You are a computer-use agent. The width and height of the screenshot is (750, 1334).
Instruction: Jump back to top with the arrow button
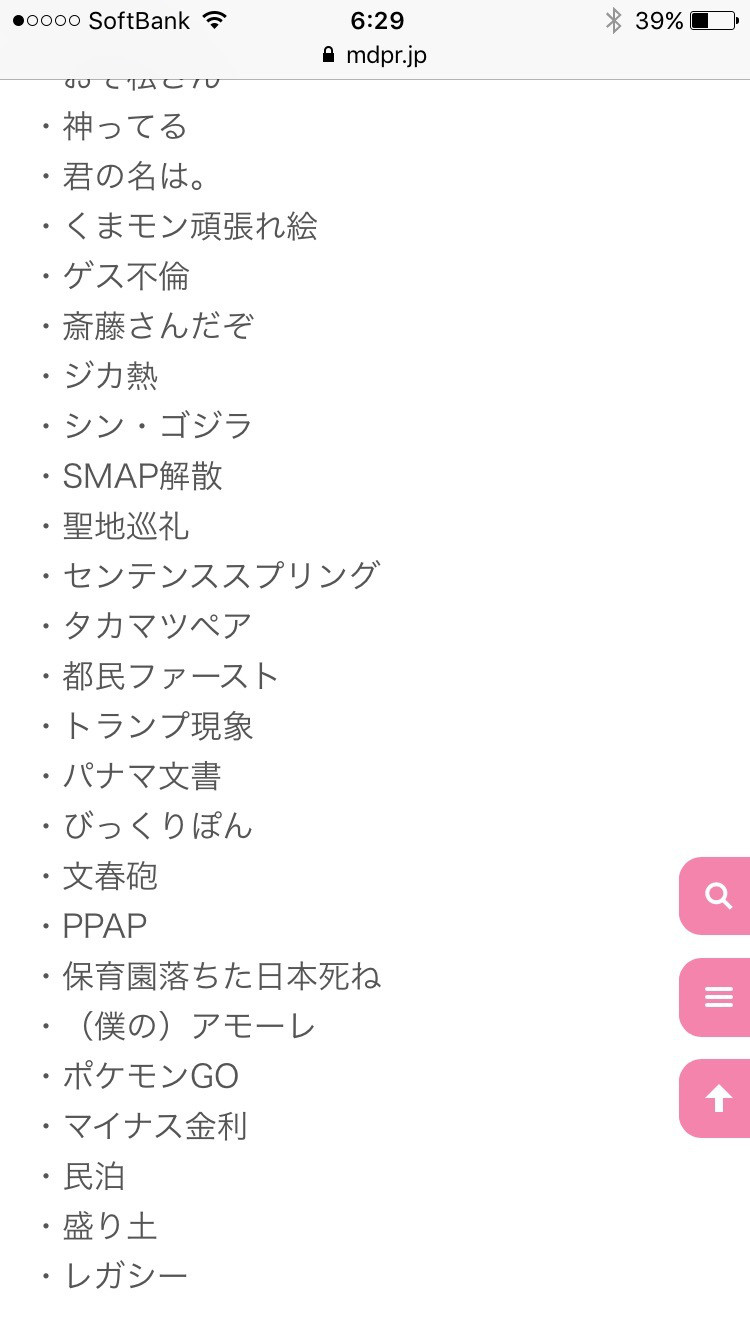715,1099
